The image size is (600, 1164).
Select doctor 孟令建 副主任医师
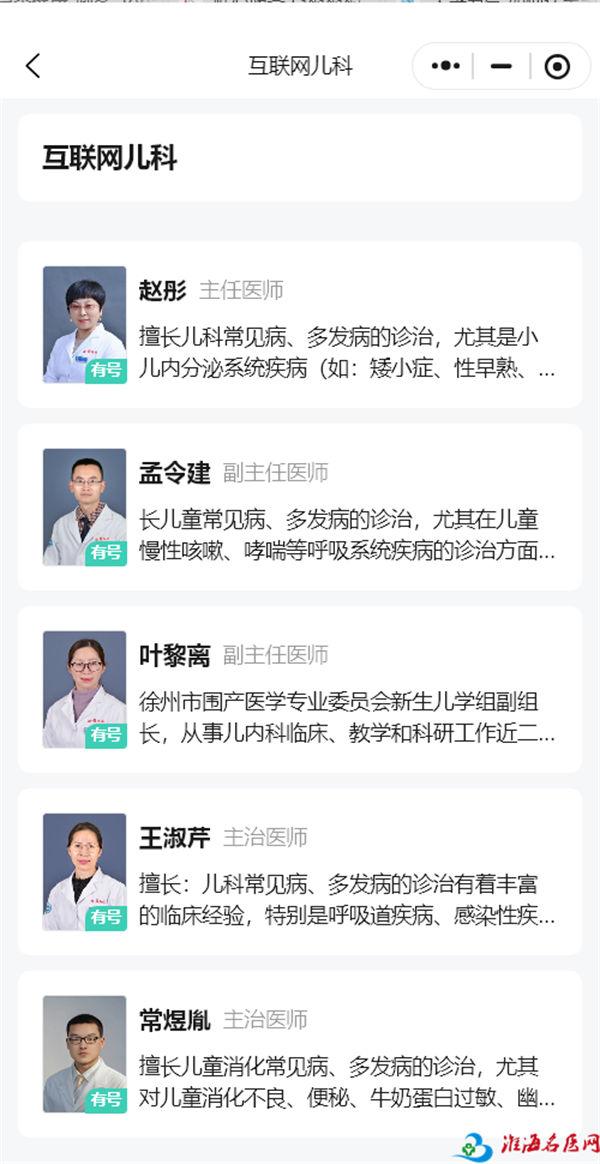(300, 507)
